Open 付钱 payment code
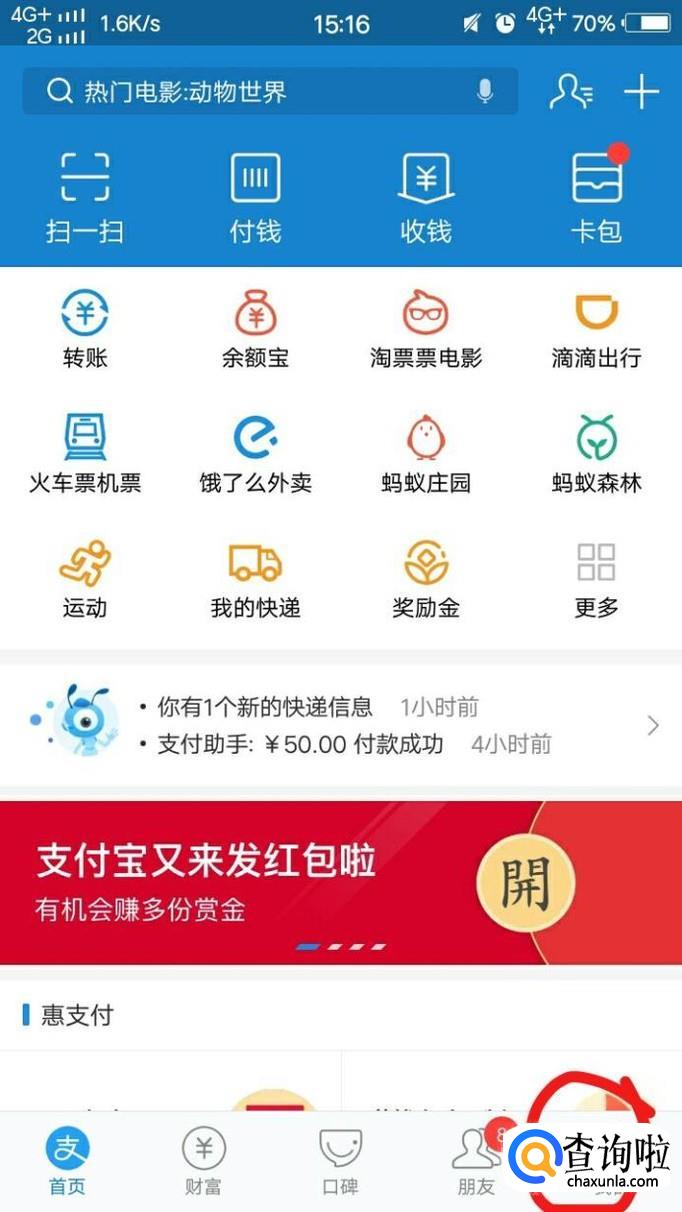682x1212 pixels. pos(256,196)
